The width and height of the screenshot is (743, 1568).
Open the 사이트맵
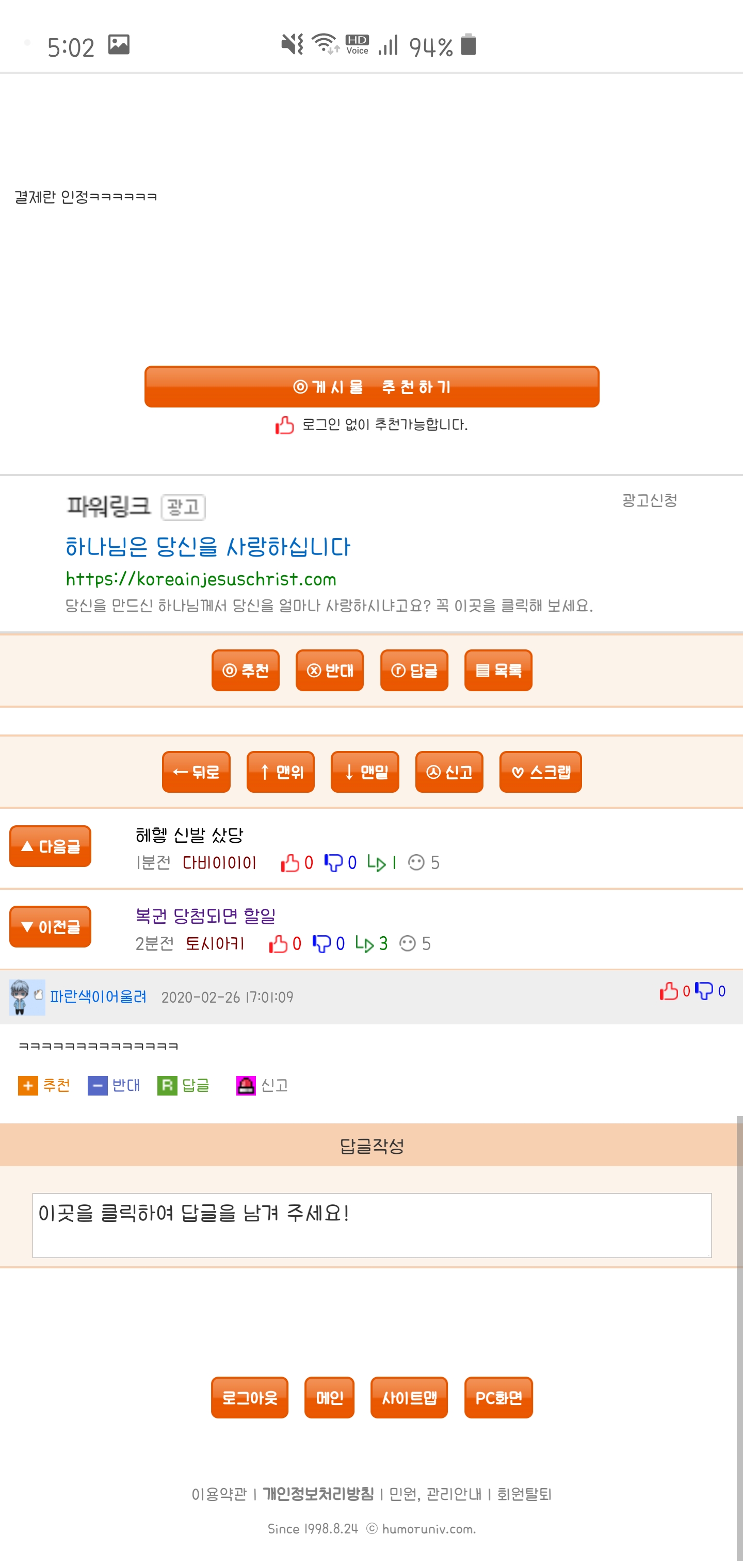pos(409,1398)
